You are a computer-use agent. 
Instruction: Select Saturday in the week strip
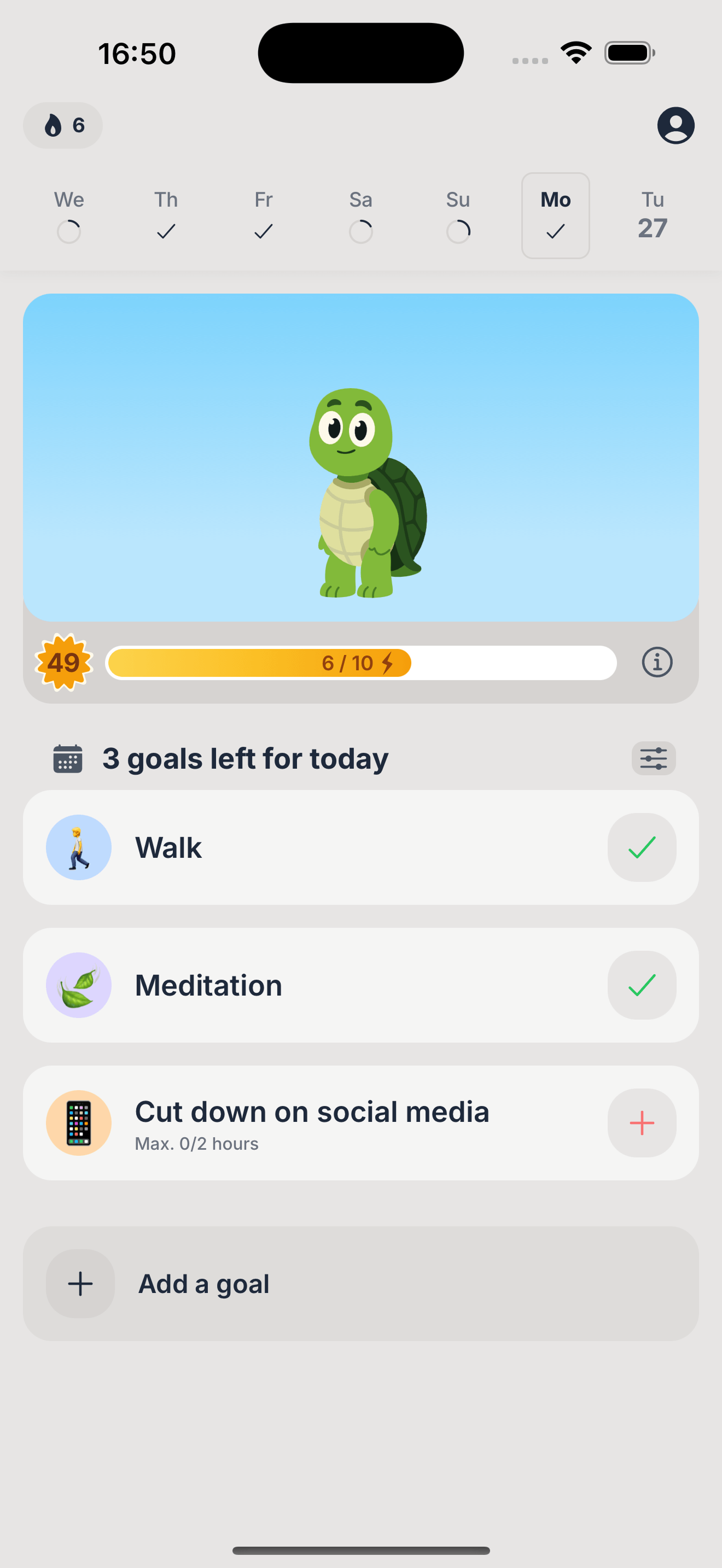(361, 215)
